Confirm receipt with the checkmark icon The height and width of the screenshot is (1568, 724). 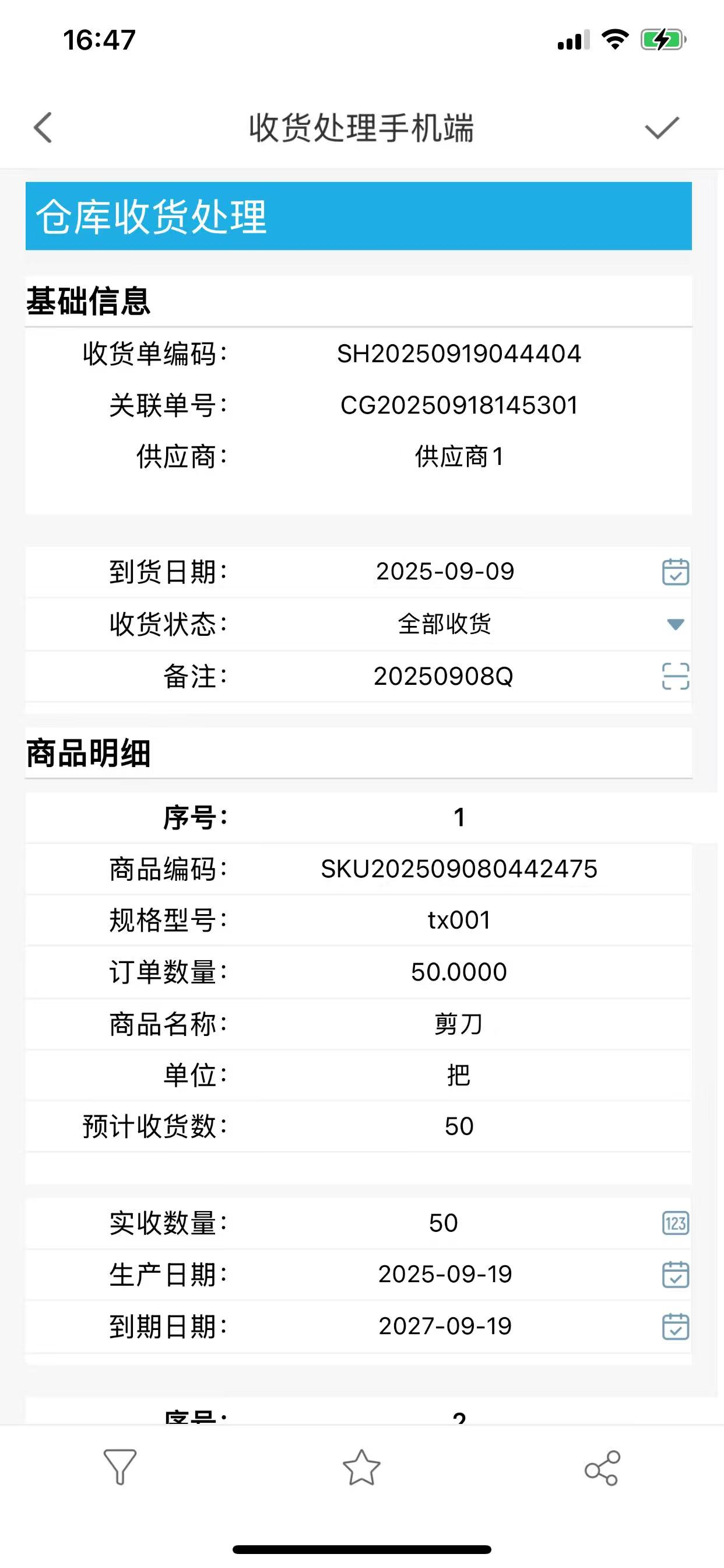[x=661, y=128]
